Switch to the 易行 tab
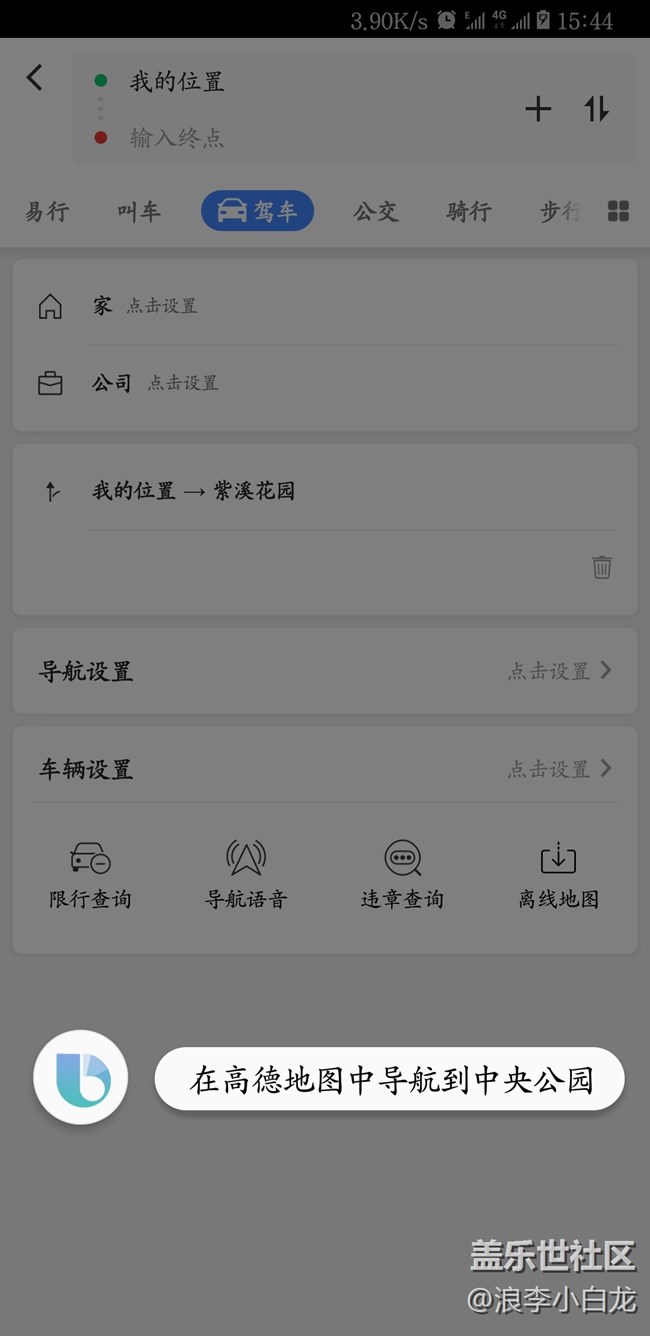This screenshot has height=1336, width=650. [47, 211]
